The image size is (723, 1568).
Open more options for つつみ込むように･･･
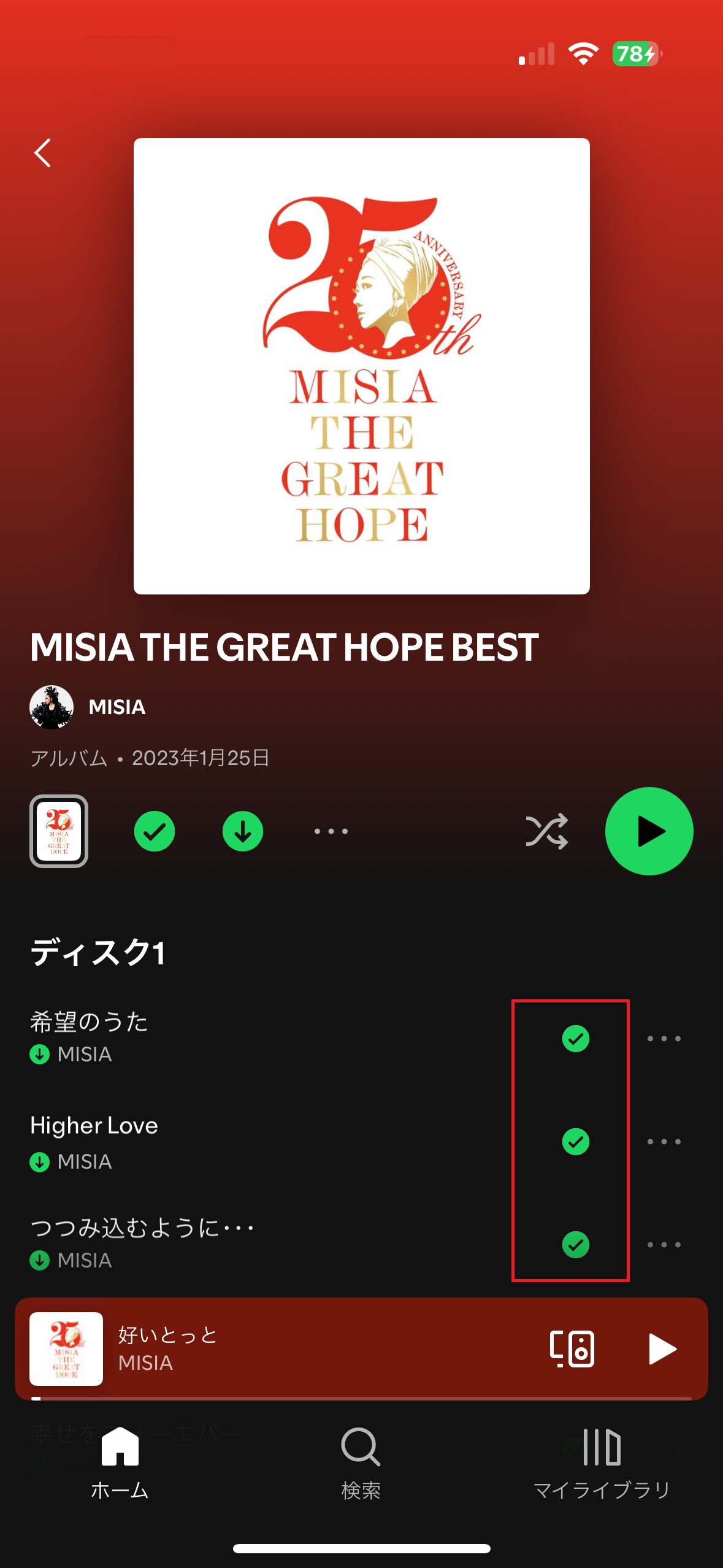[x=664, y=1245]
